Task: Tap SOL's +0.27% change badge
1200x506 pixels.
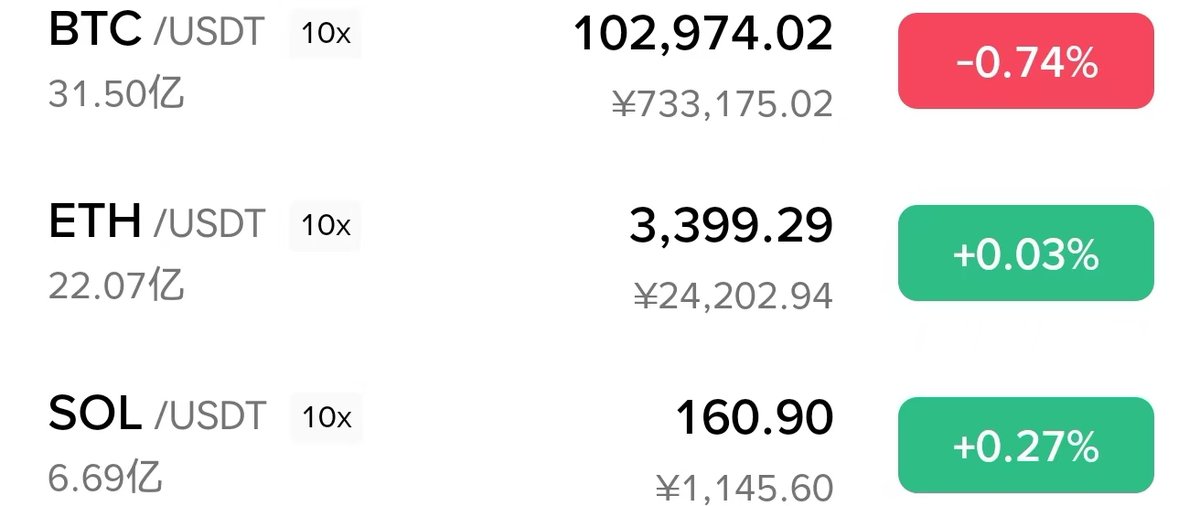Action: 1026,446
